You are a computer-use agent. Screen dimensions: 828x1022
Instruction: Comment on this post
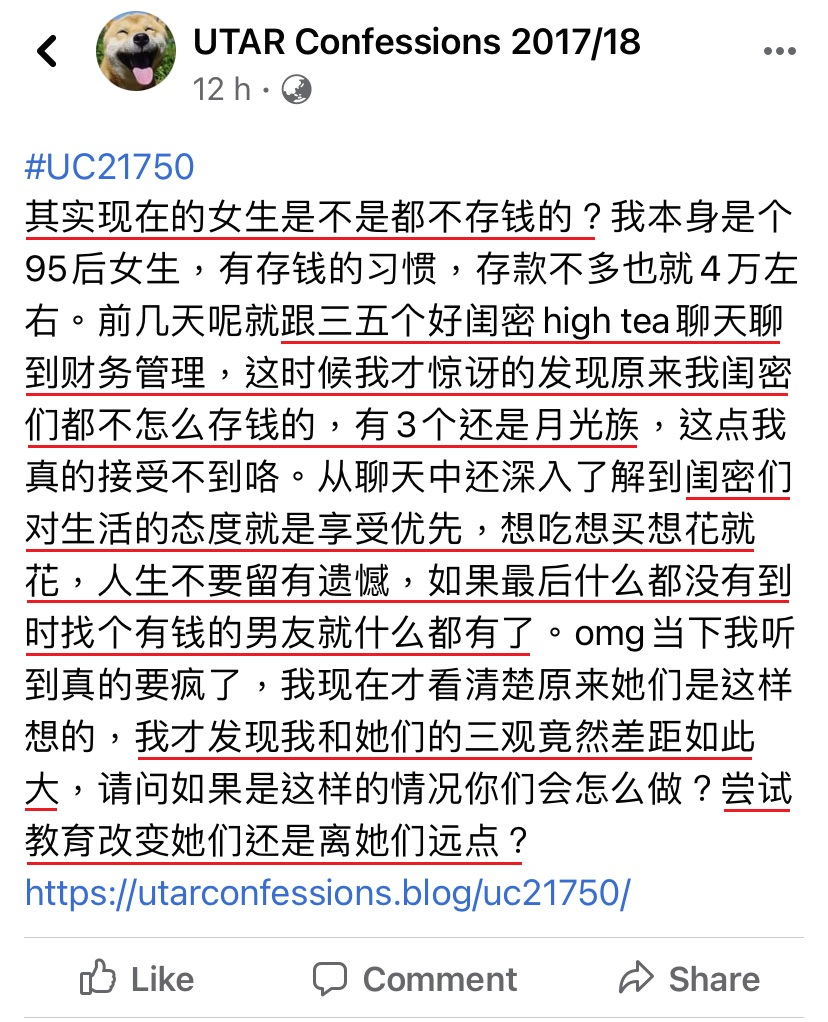coord(414,978)
